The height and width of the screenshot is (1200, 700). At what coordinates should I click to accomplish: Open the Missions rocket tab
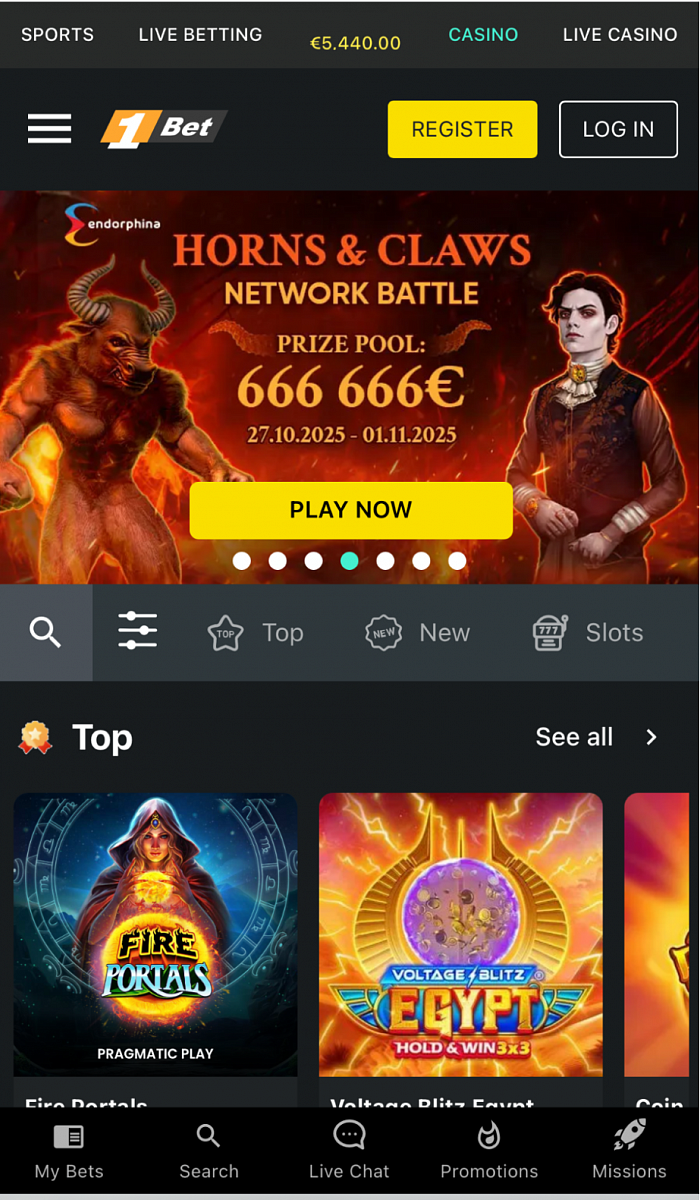coord(629,1151)
